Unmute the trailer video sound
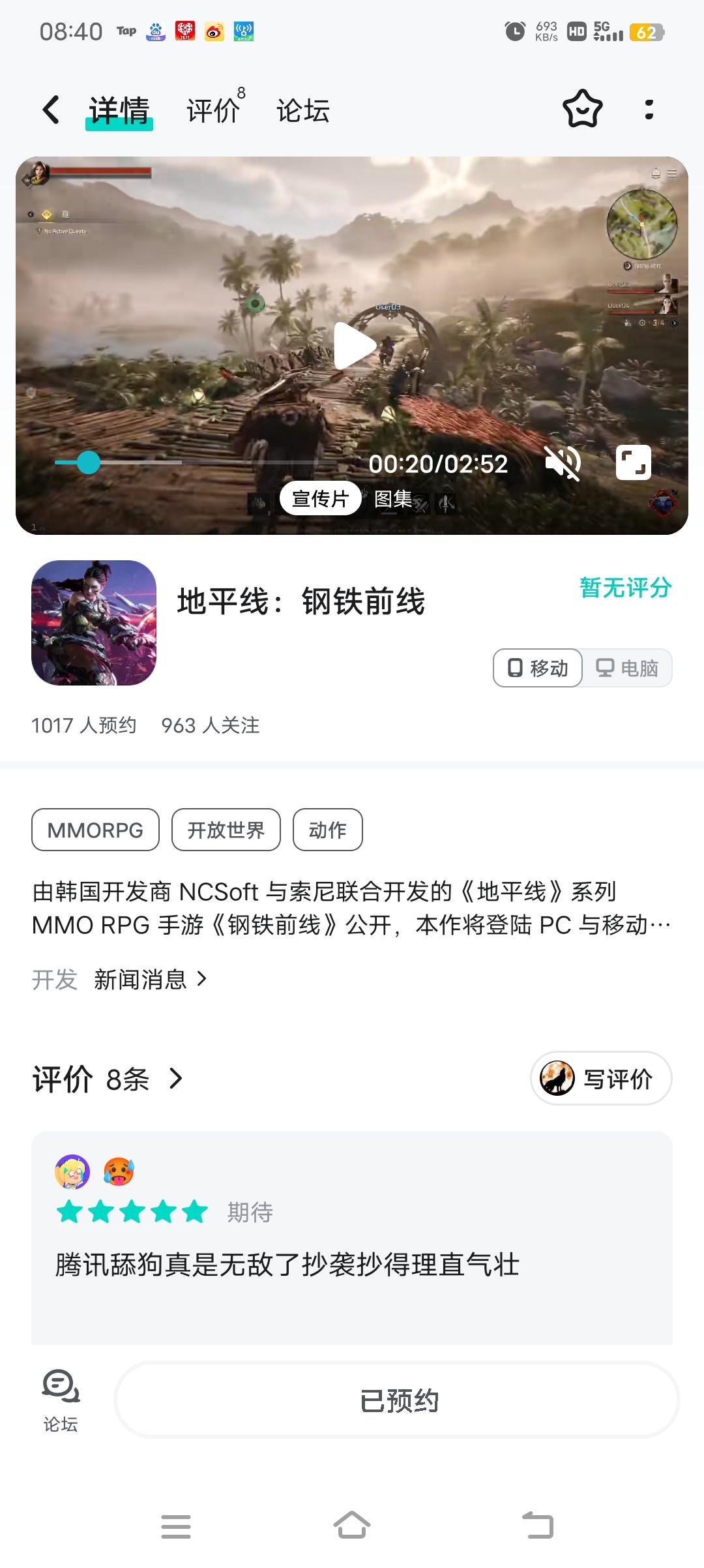The height and width of the screenshot is (1568, 704). [x=563, y=463]
